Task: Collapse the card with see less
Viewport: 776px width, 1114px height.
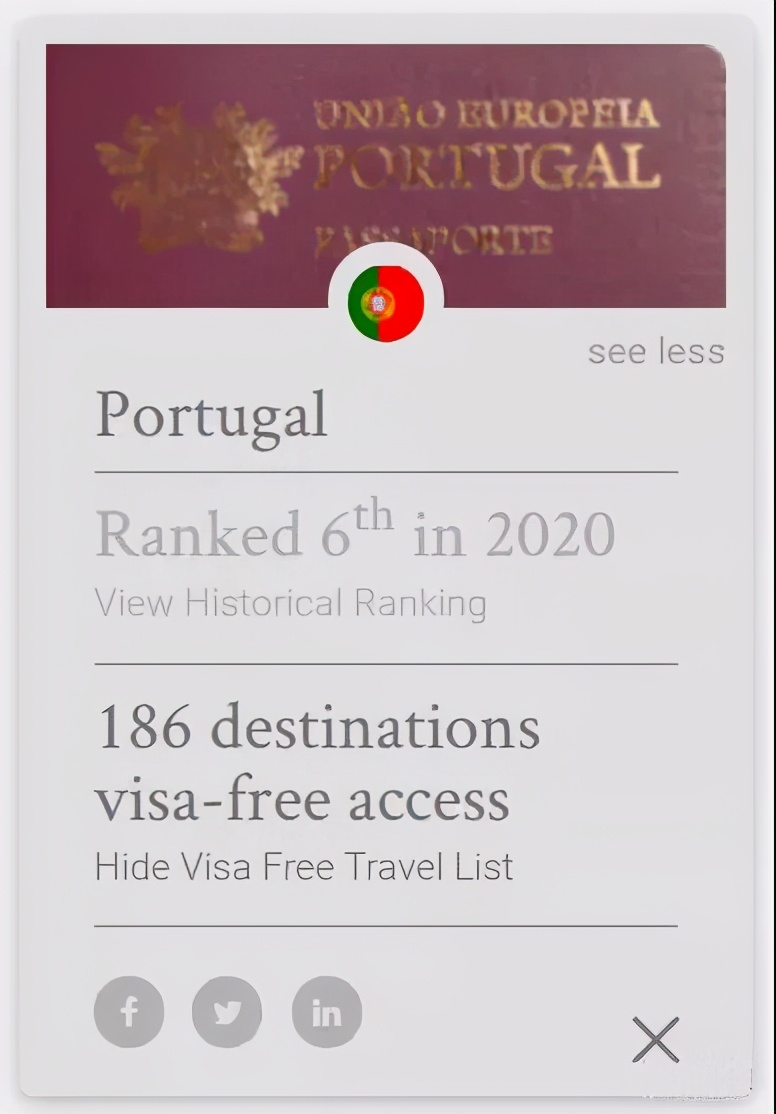Action: pyautogui.click(x=656, y=352)
